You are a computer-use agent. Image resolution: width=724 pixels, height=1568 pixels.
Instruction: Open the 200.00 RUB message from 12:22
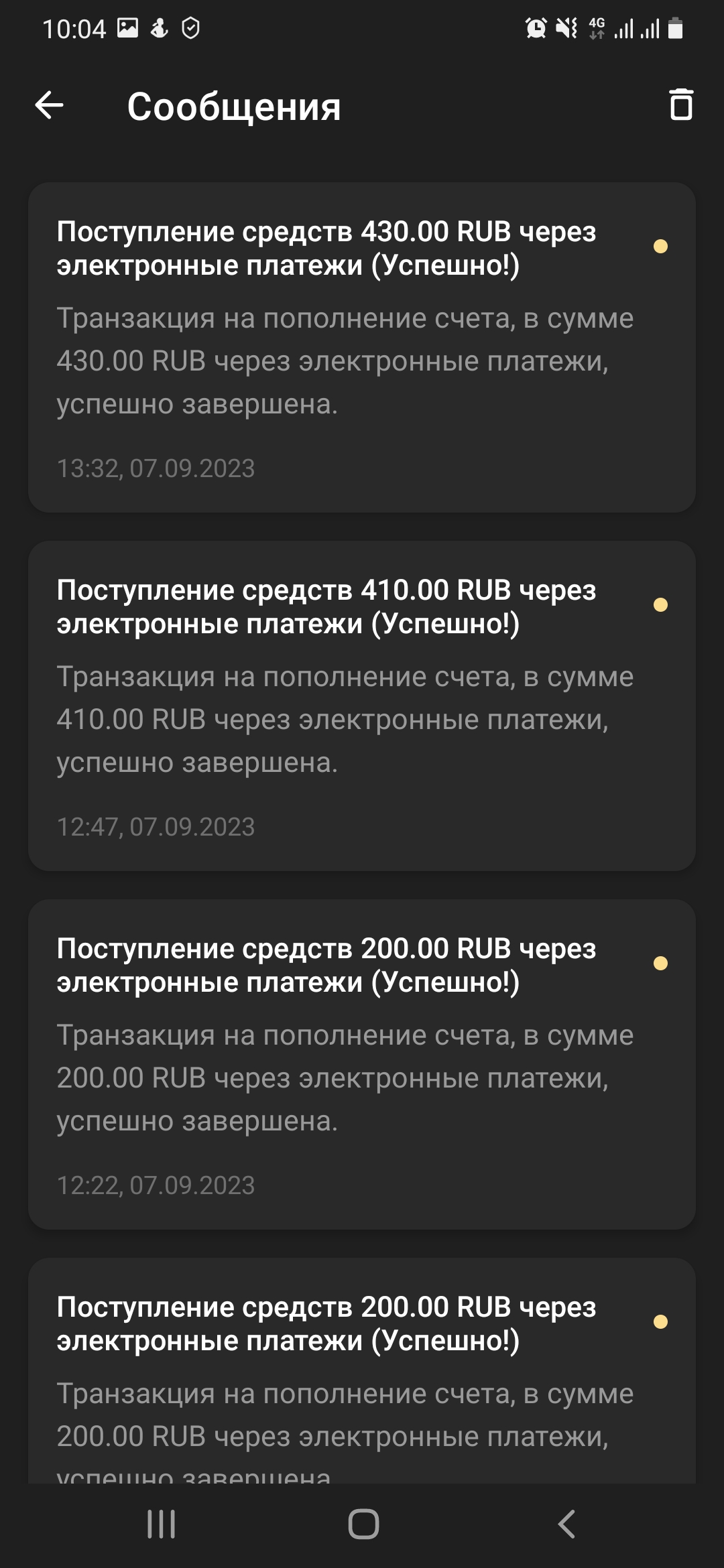click(x=361, y=1064)
